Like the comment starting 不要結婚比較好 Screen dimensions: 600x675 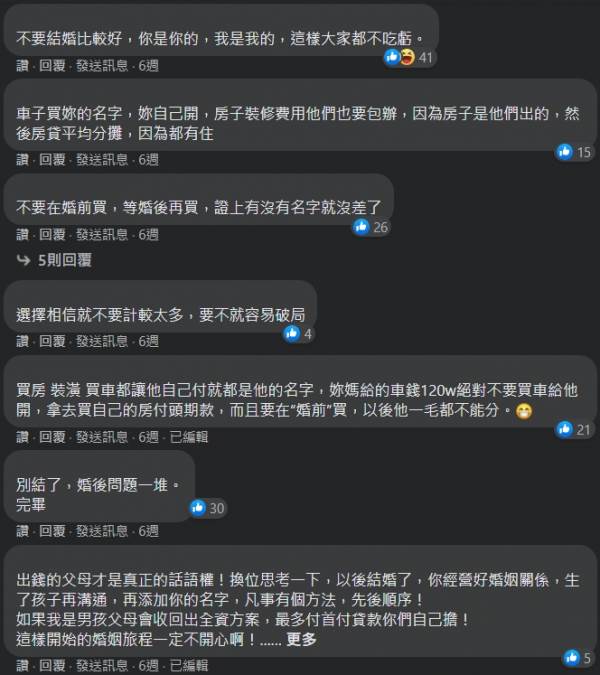[x=23, y=64]
